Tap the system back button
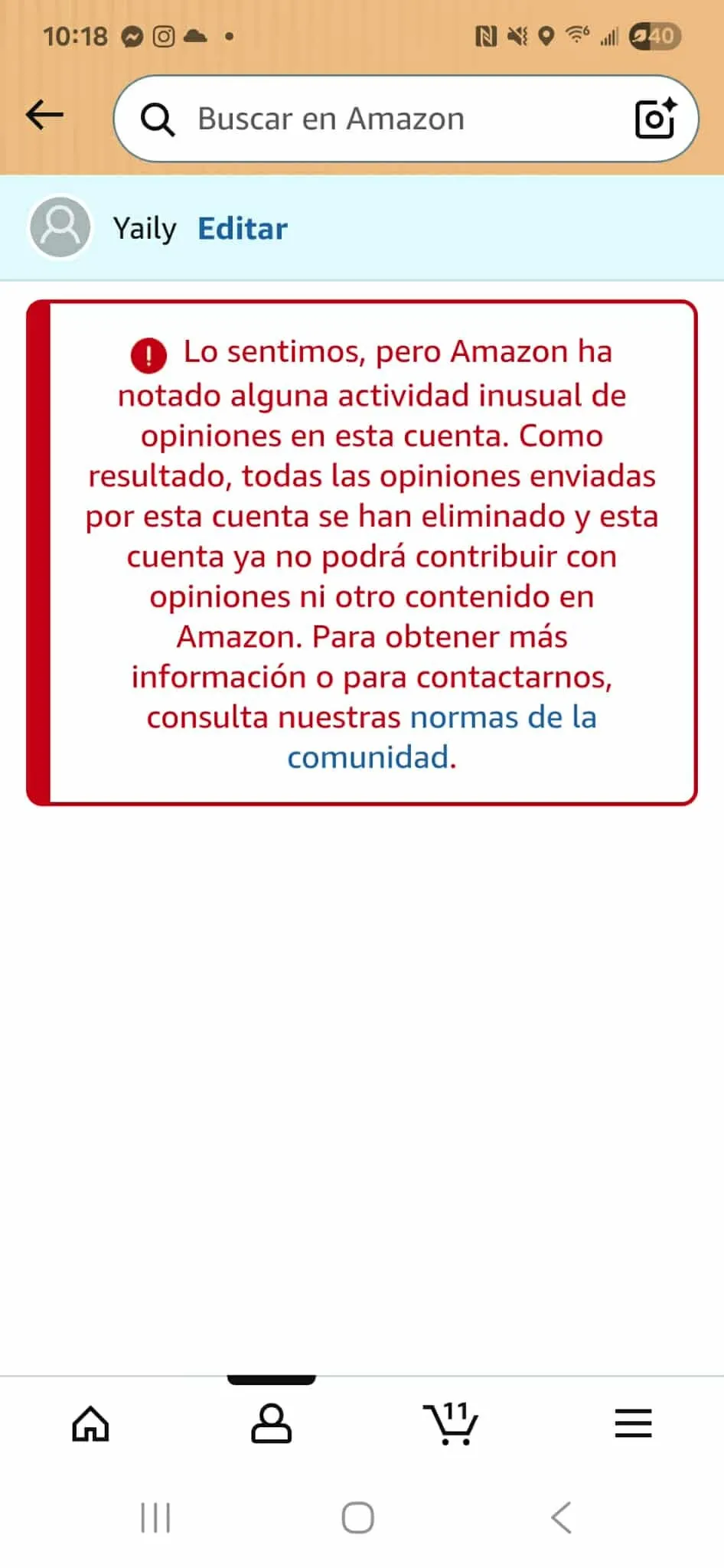Screen dimensions: 724x1568 point(561,1517)
